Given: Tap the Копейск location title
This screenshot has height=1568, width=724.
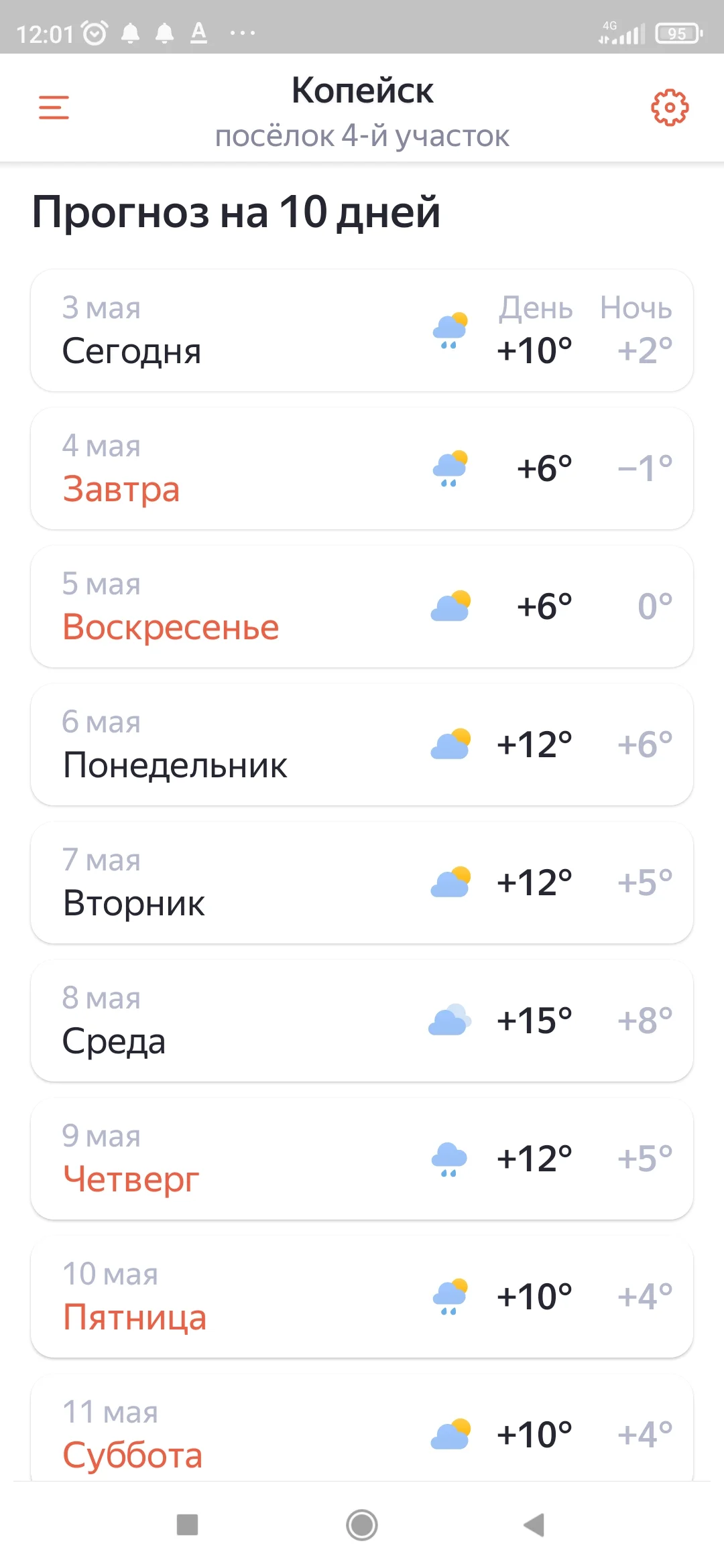Looking at the screenshot, I should [362, 91].
